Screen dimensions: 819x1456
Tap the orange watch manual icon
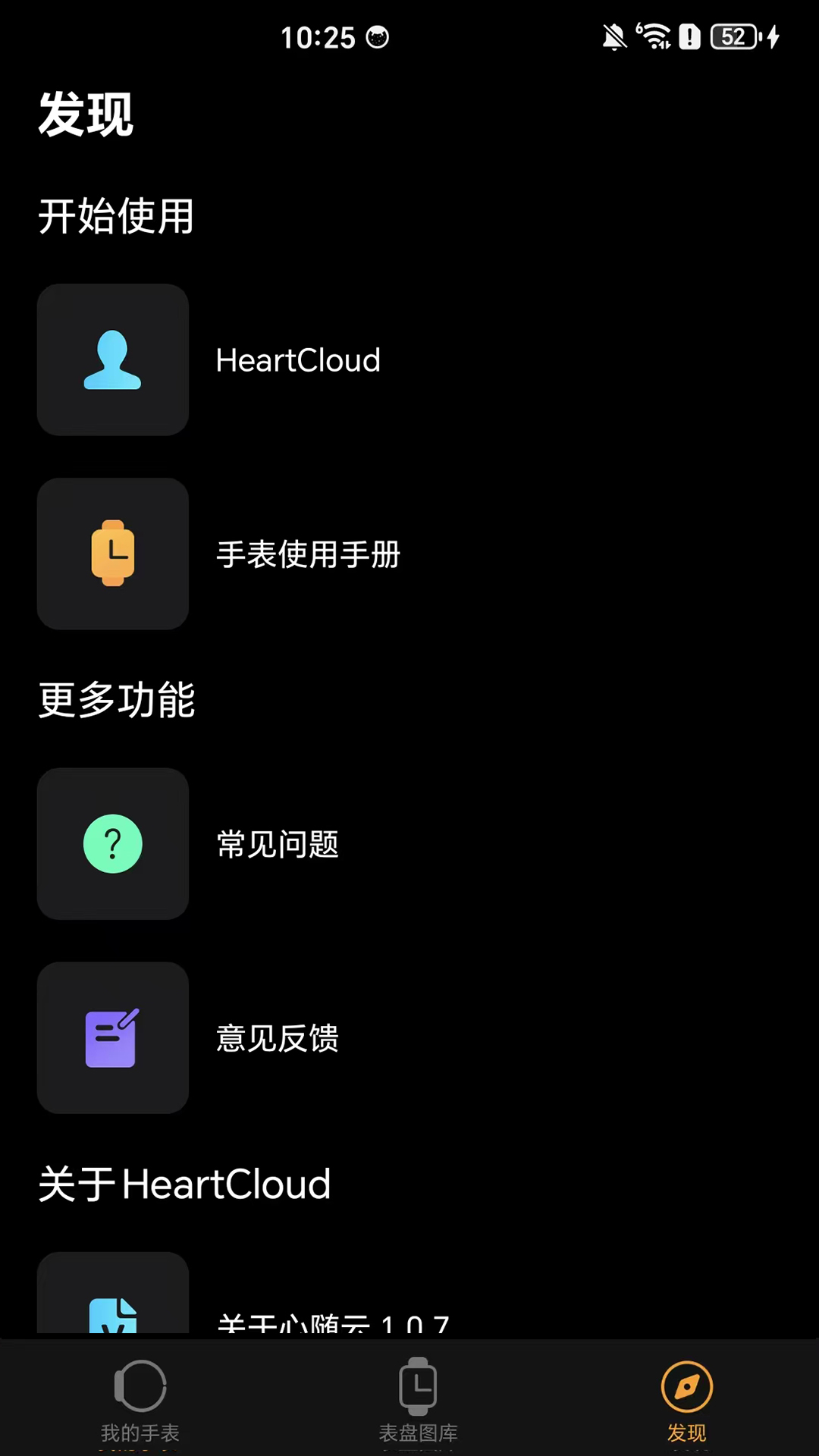coord(112,554)
